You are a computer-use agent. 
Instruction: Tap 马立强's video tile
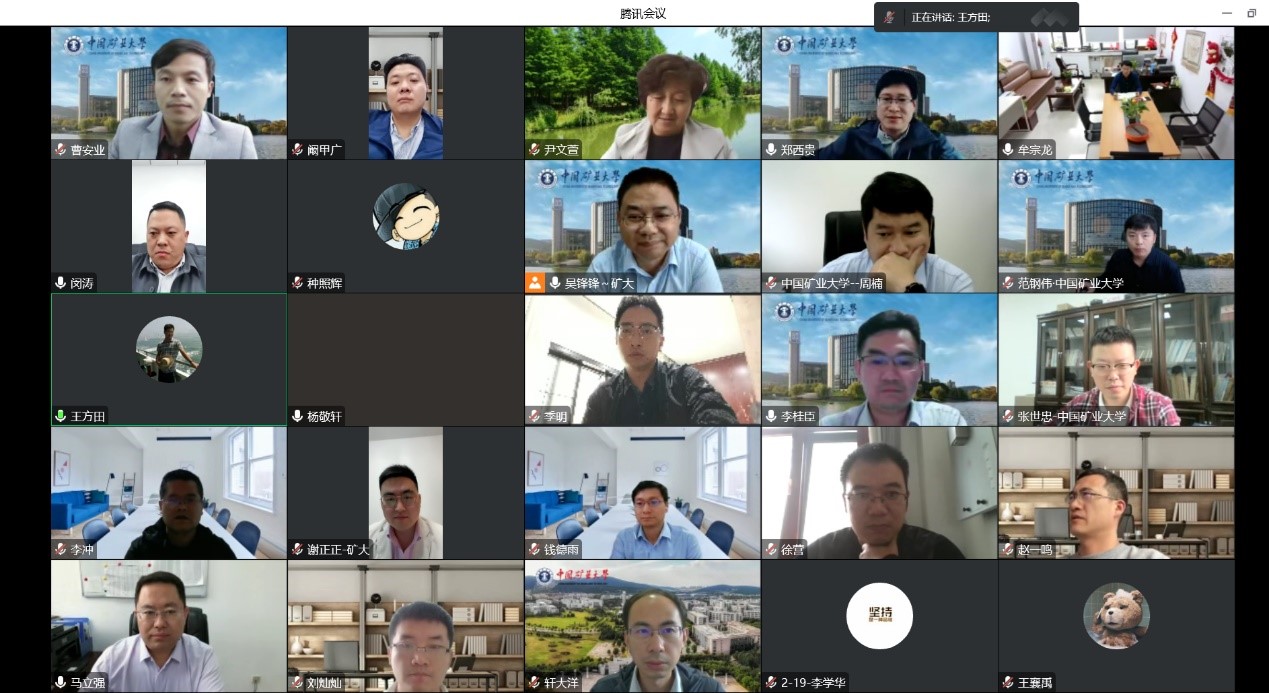pos(169,625)
